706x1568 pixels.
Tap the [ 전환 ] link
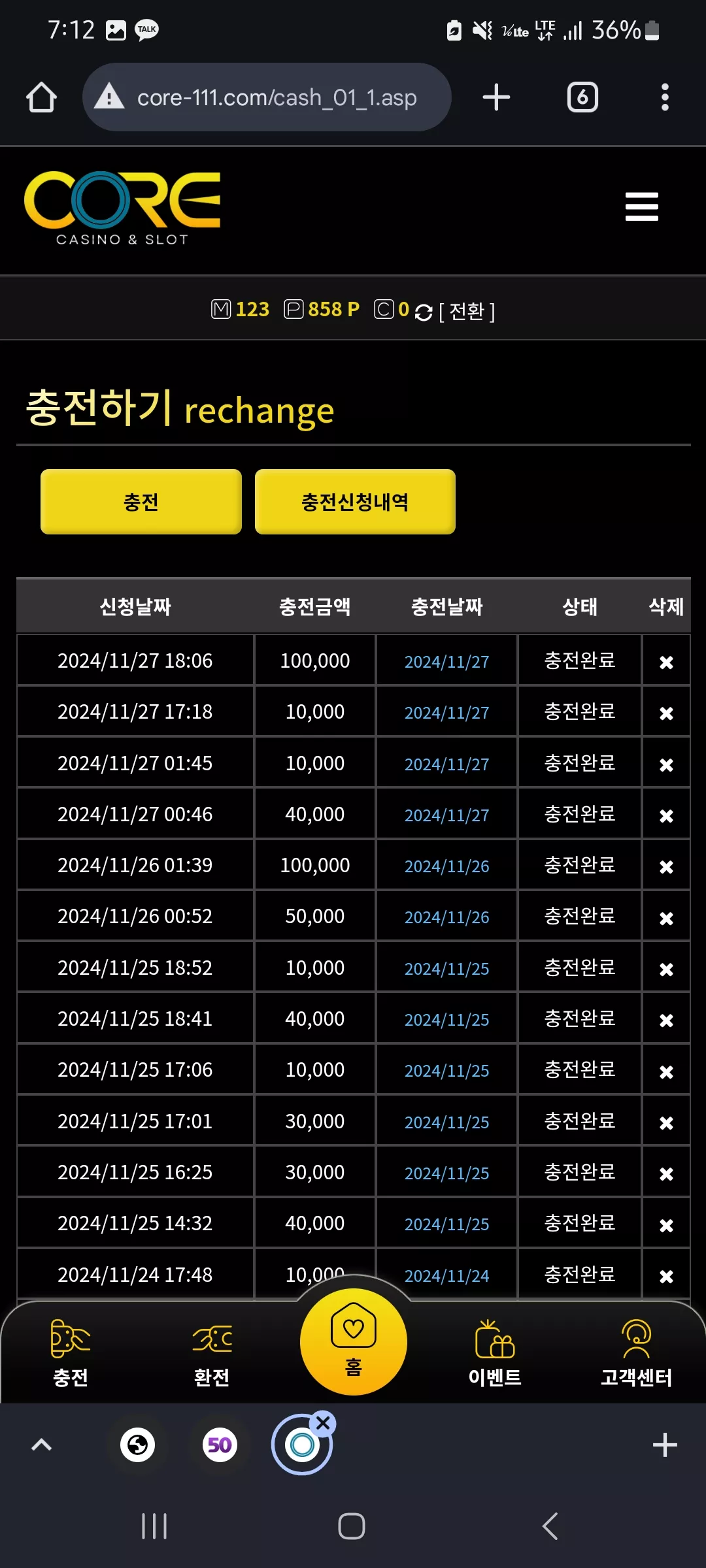(x=467, y=311)
